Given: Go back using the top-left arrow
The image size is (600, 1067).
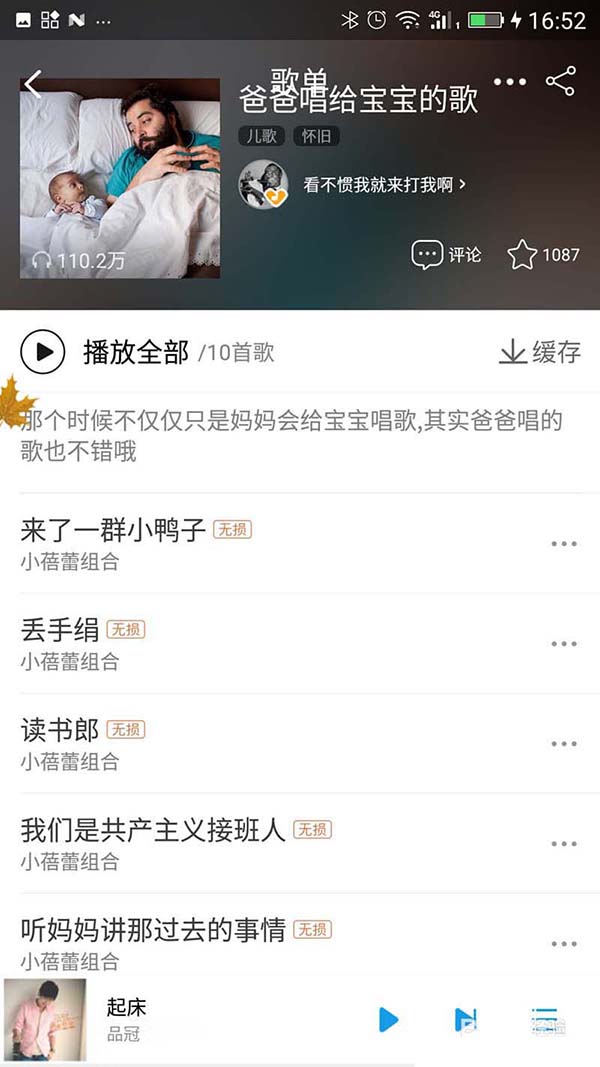Looking at the screenshot, I should point(33,84).
